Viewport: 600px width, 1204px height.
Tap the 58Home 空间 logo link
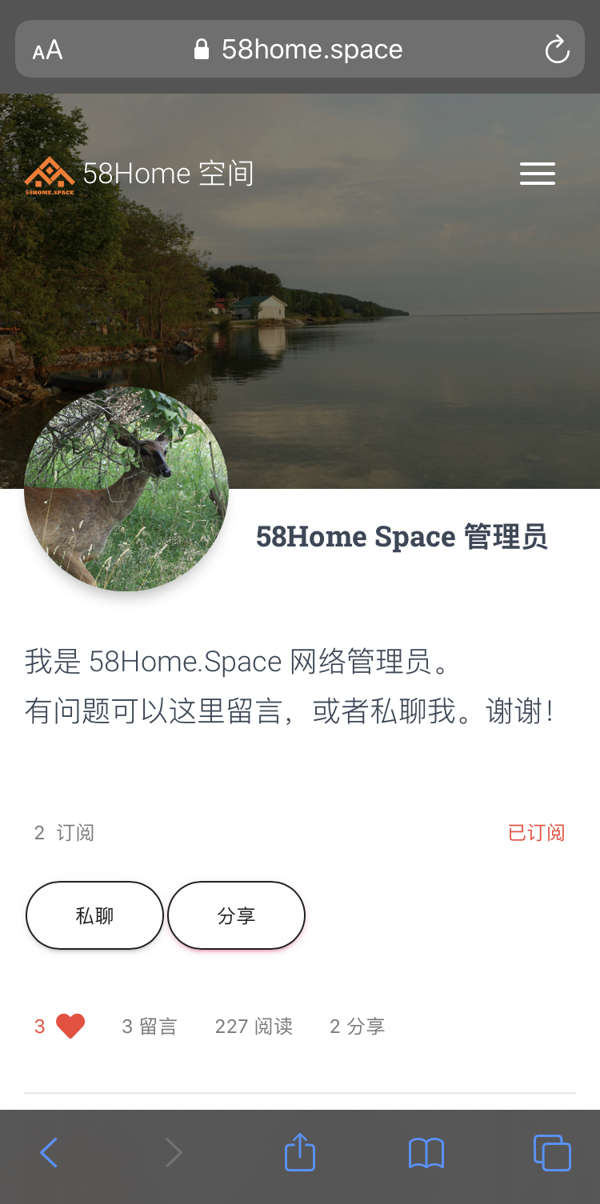tap(140, 174)
